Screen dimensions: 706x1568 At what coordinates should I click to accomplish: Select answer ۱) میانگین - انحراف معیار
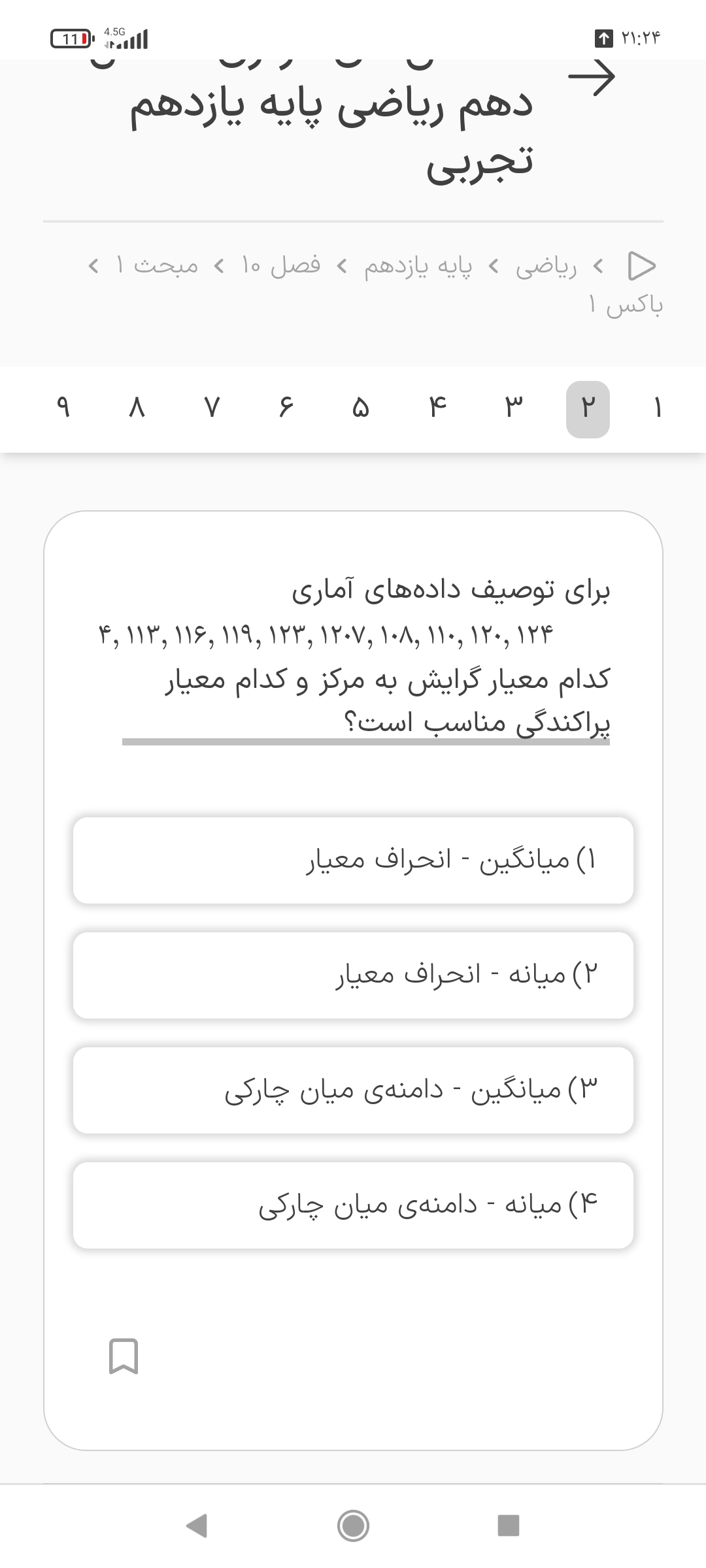point(353,860)
